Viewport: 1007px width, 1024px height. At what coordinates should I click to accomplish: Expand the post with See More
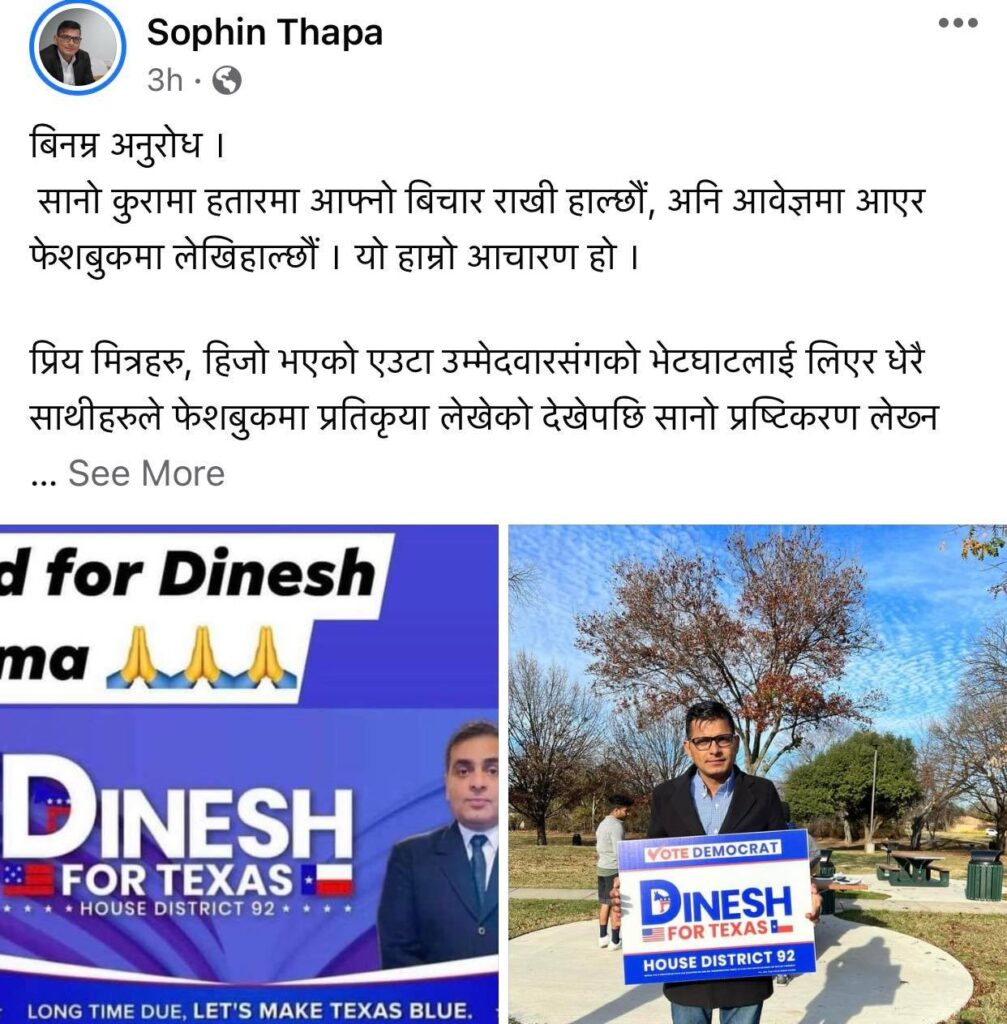pos(146,473)
